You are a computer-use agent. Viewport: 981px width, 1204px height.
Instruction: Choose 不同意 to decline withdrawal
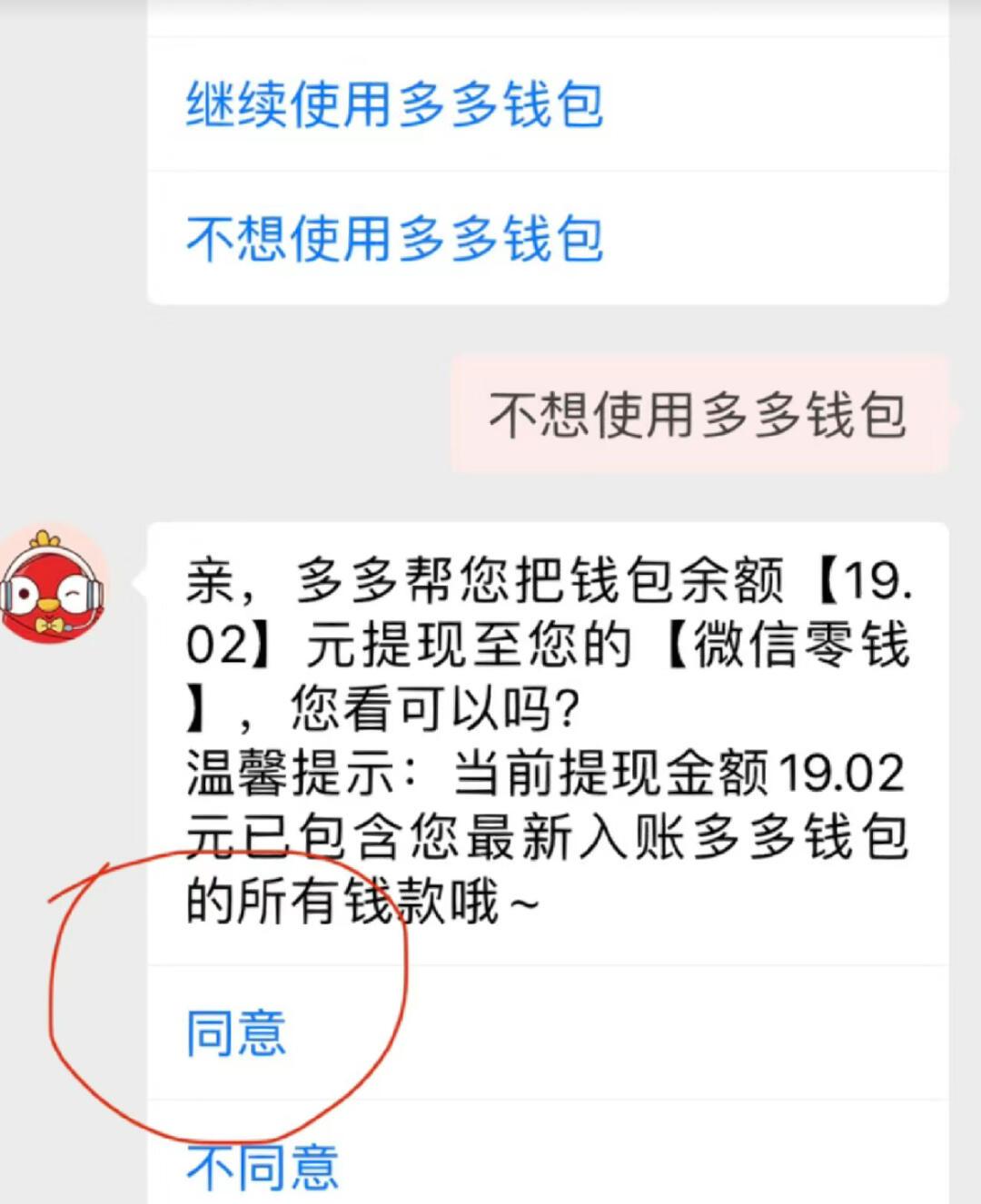click(263, 1168)
